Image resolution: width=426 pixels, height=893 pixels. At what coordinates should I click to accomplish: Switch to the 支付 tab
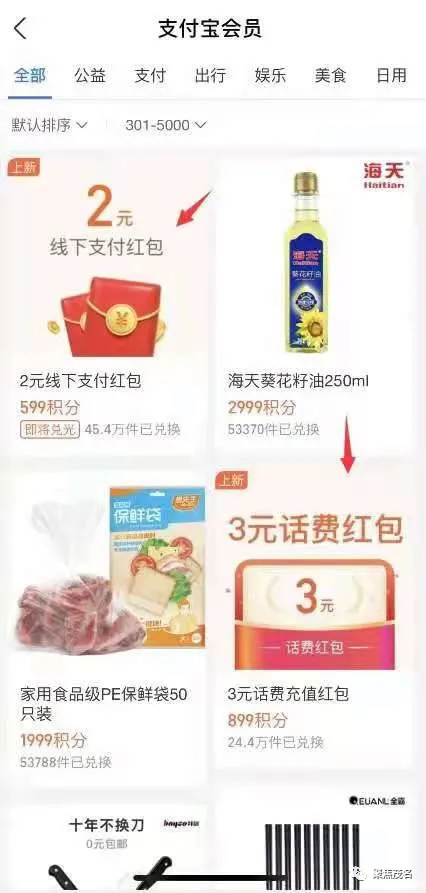(x=150, y=75)
